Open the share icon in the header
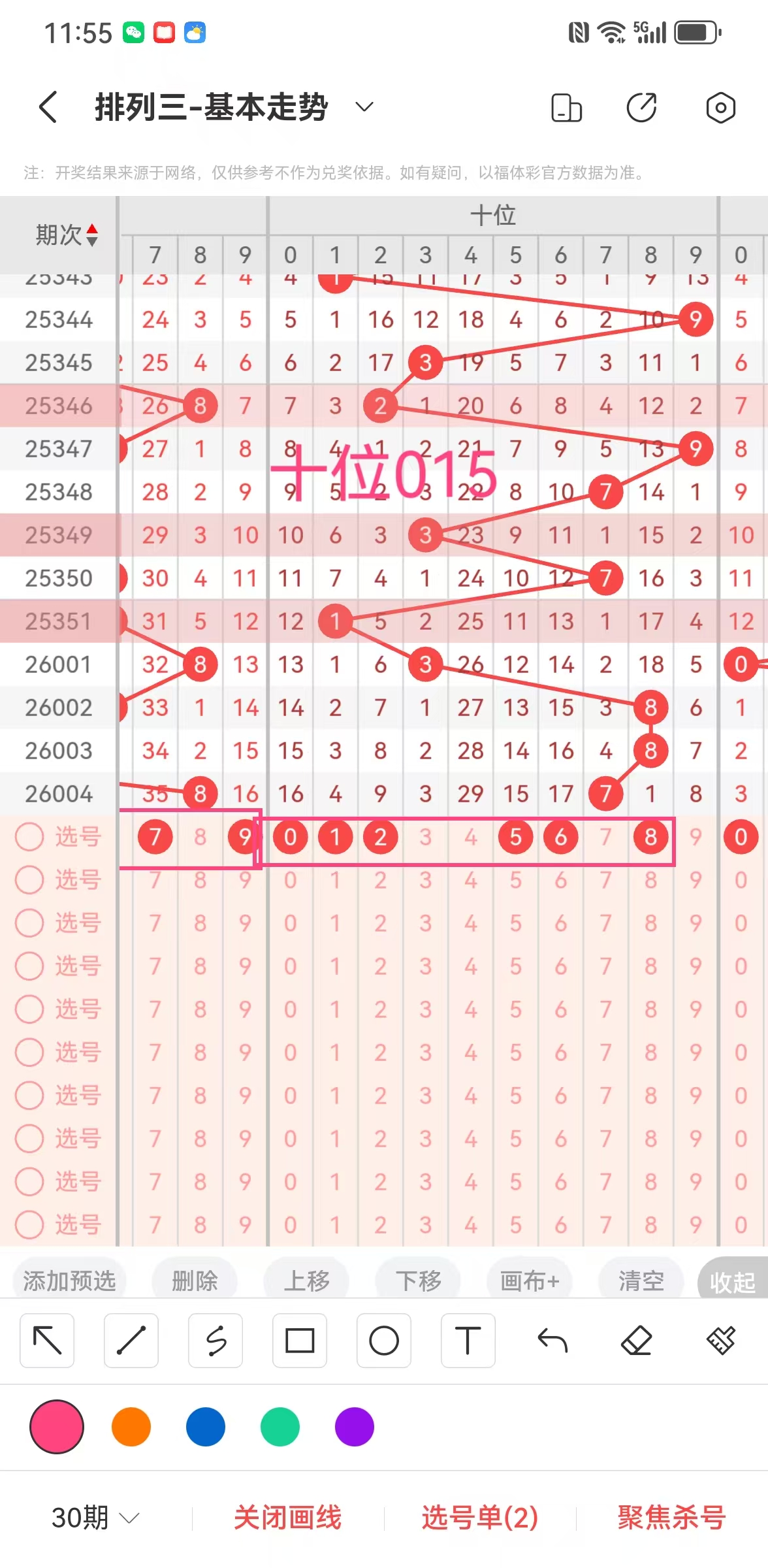This screenshot has width=768, height=1568. click(641, 108)
